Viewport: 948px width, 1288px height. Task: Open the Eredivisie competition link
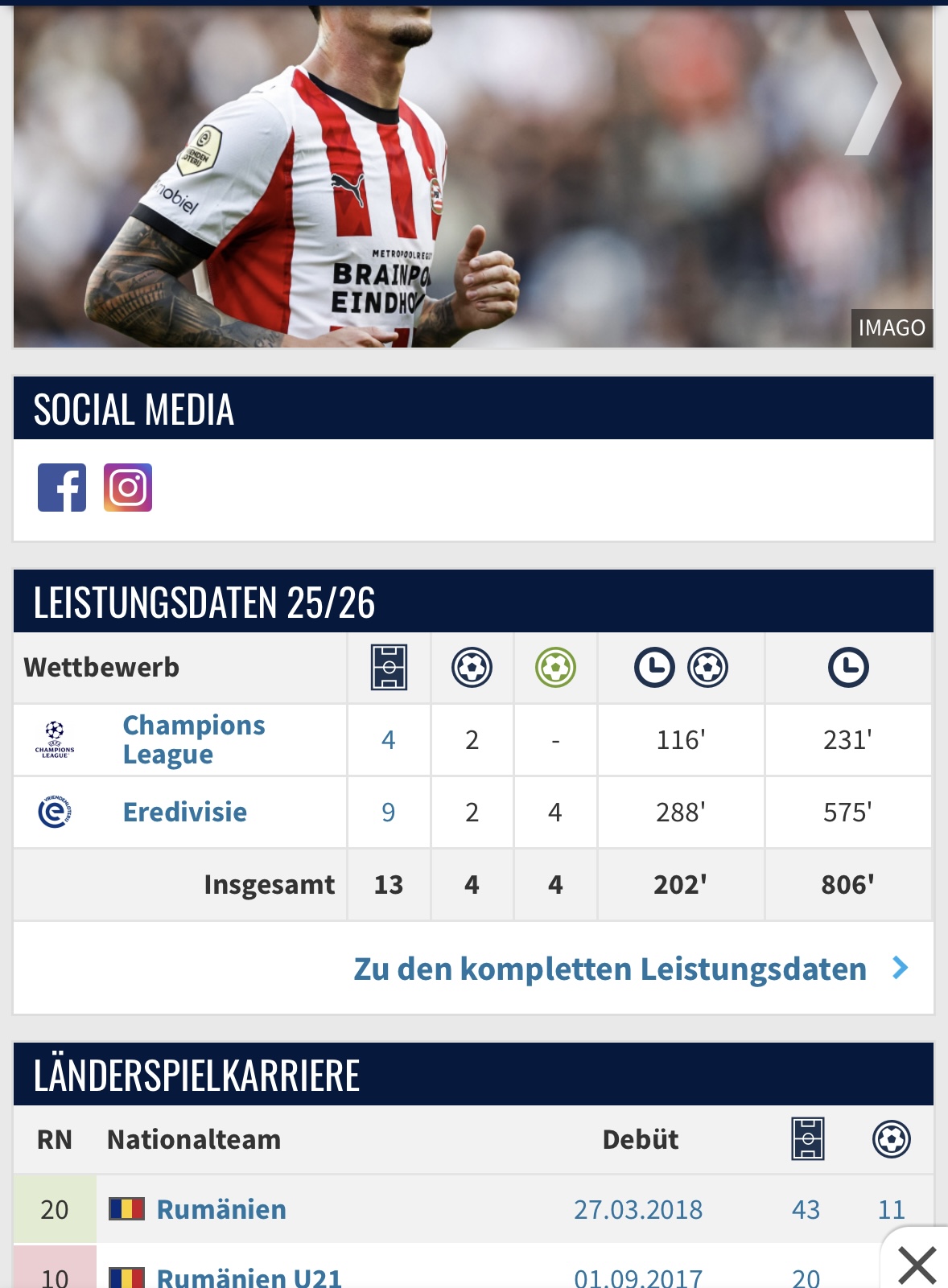[x=185, y=812]
